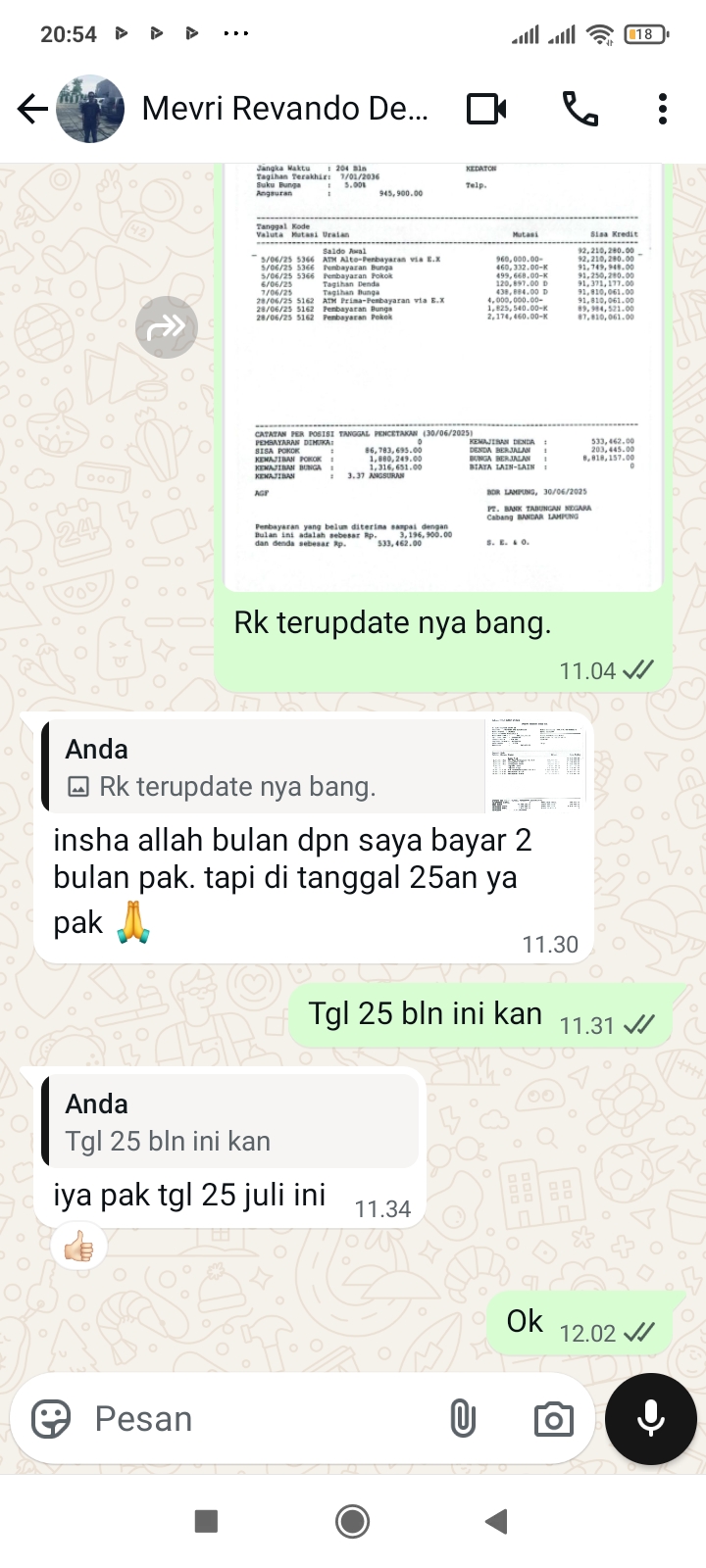The height and width of the screenshot is (1568, 706).
Task: Open Mevri Revando's contact info
Action: tap(284, 109)
